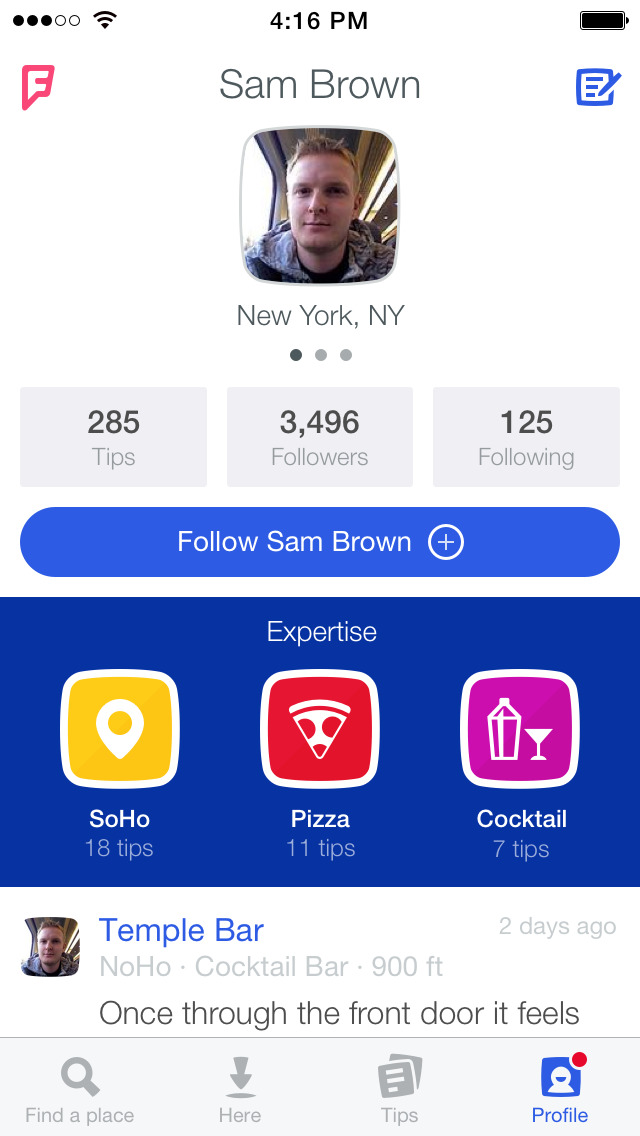Open Sam Brown's profile photo
640x1136 pixels.
click(320, 206)
